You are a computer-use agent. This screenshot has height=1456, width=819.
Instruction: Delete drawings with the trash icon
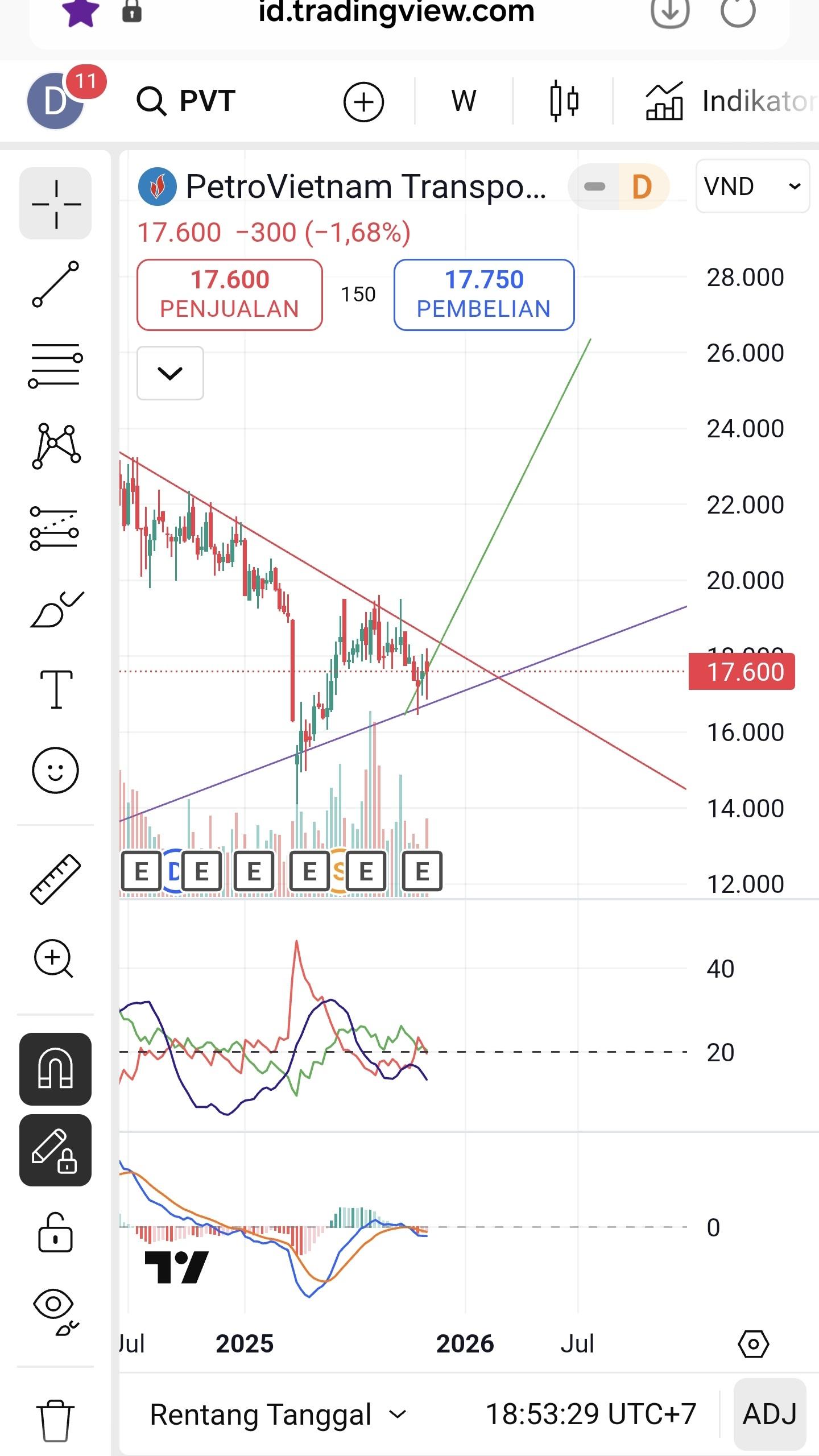[x=56, y=1420]
